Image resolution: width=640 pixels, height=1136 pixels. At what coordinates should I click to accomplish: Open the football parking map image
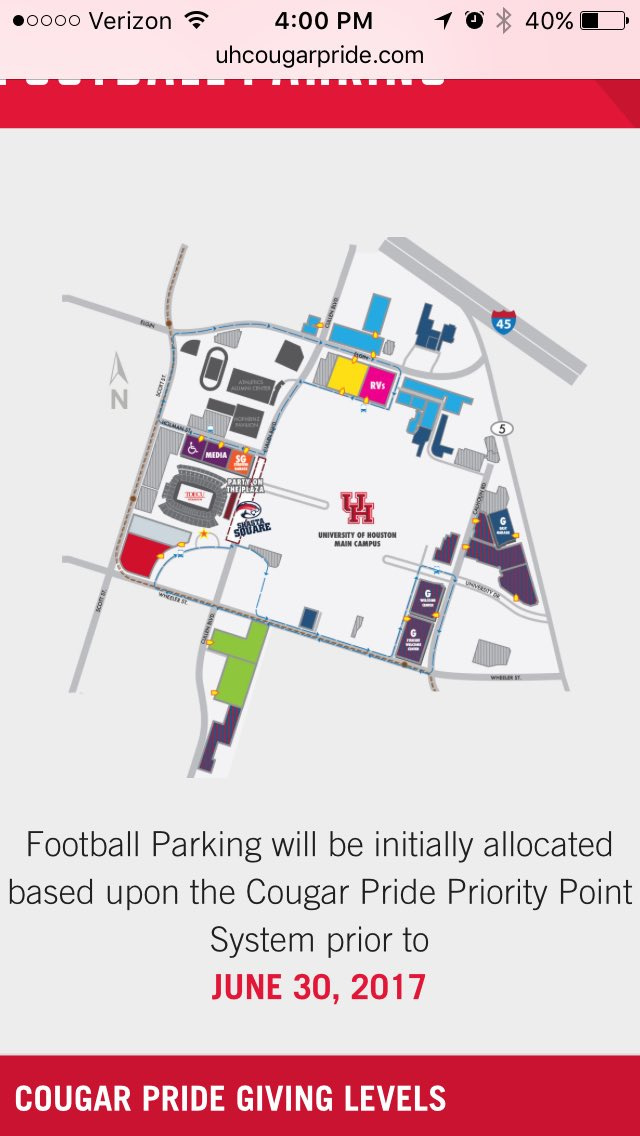[324, 507]
